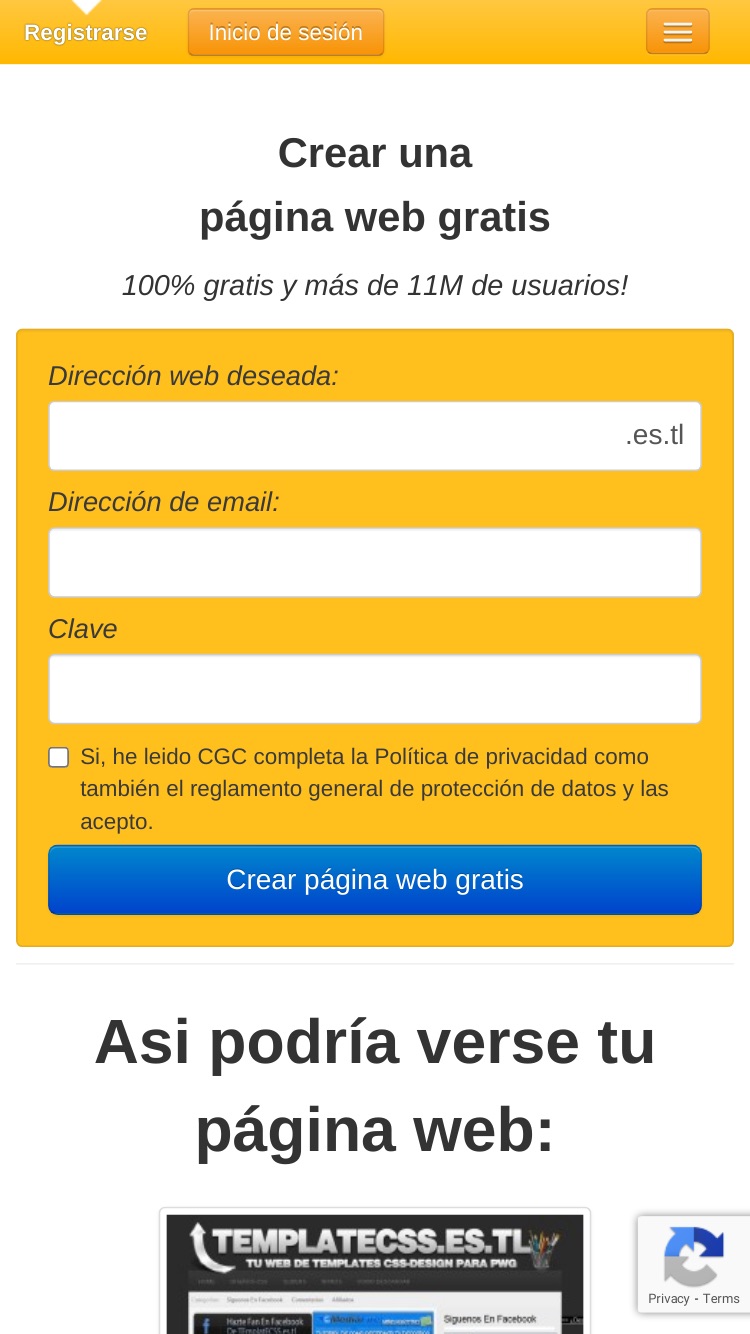The image size is (750, 1334).
Task: Open the reCAPTCHA Privacy link
Action: click(668, 1299)
